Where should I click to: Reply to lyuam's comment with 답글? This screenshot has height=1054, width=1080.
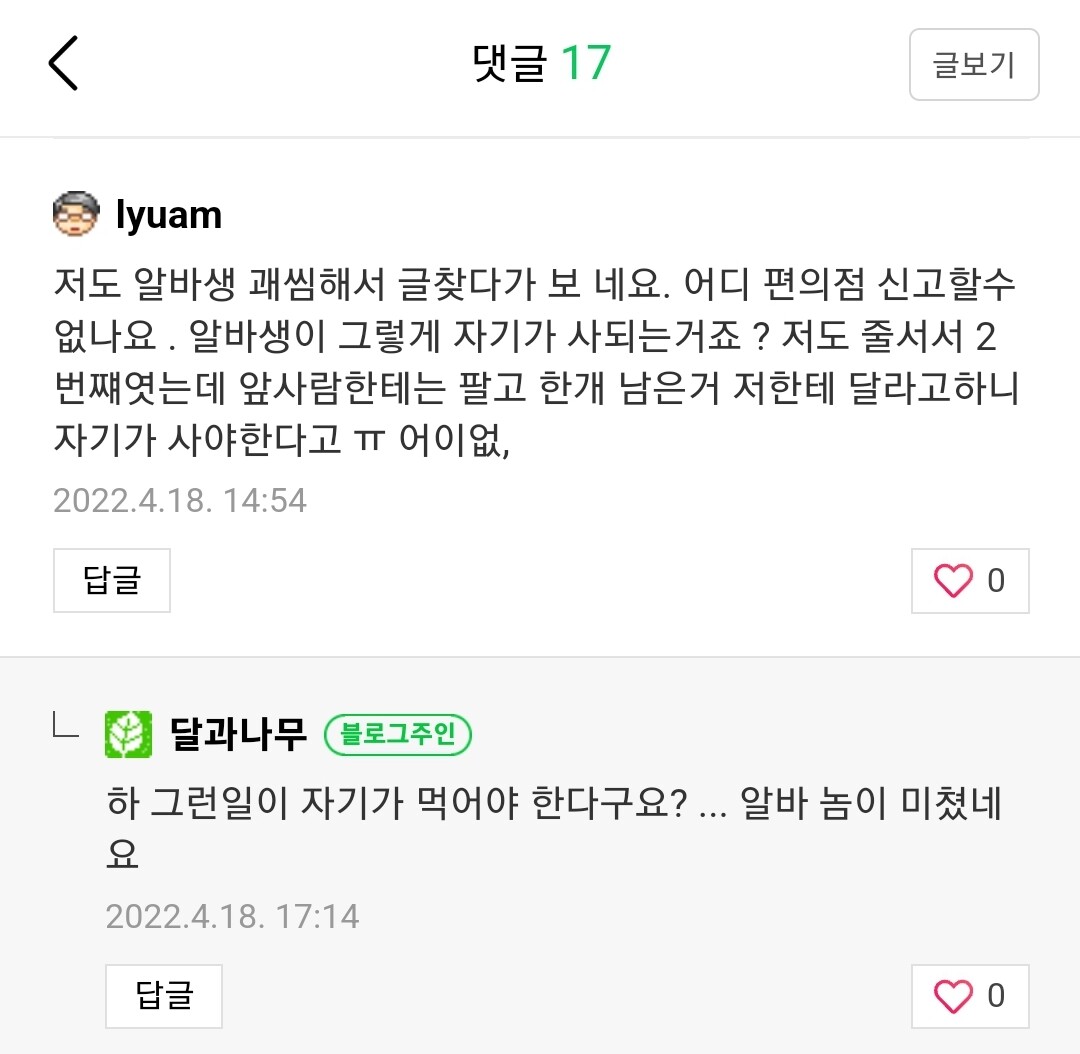112,580
